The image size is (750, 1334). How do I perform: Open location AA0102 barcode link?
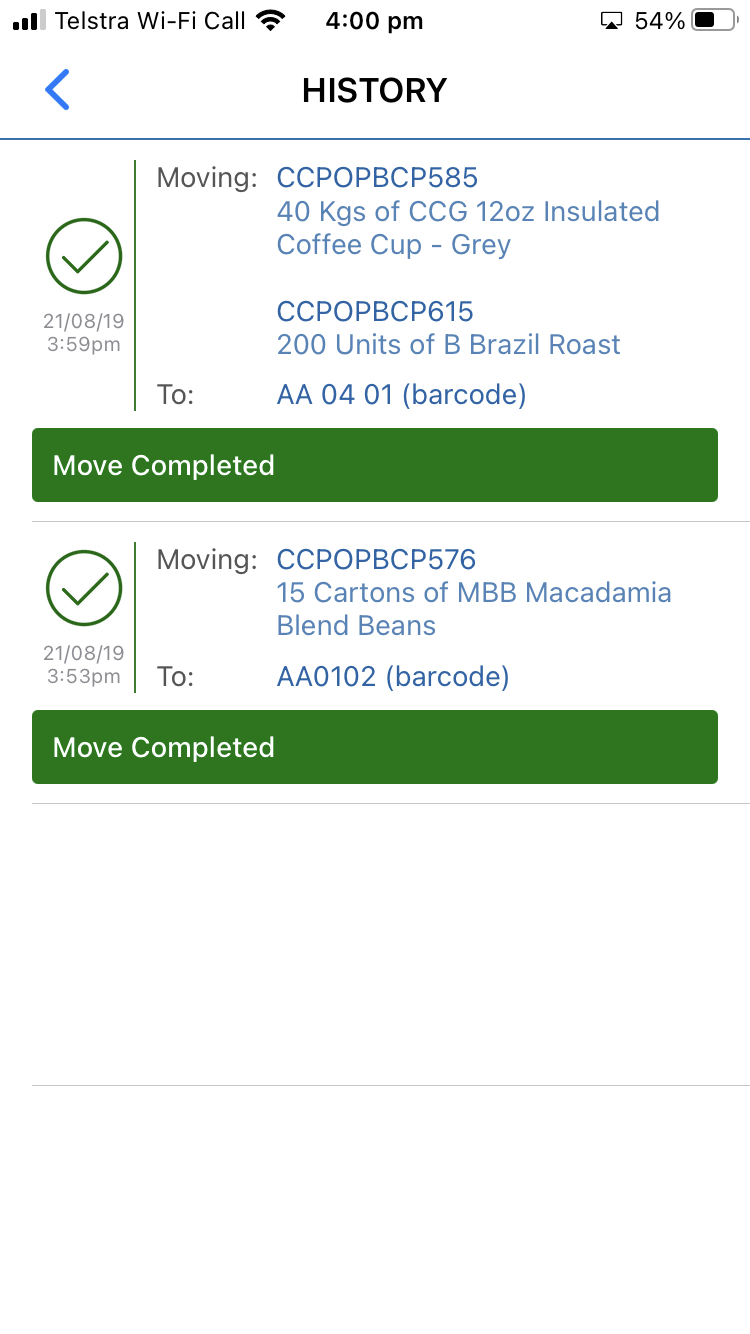point(392,676)
